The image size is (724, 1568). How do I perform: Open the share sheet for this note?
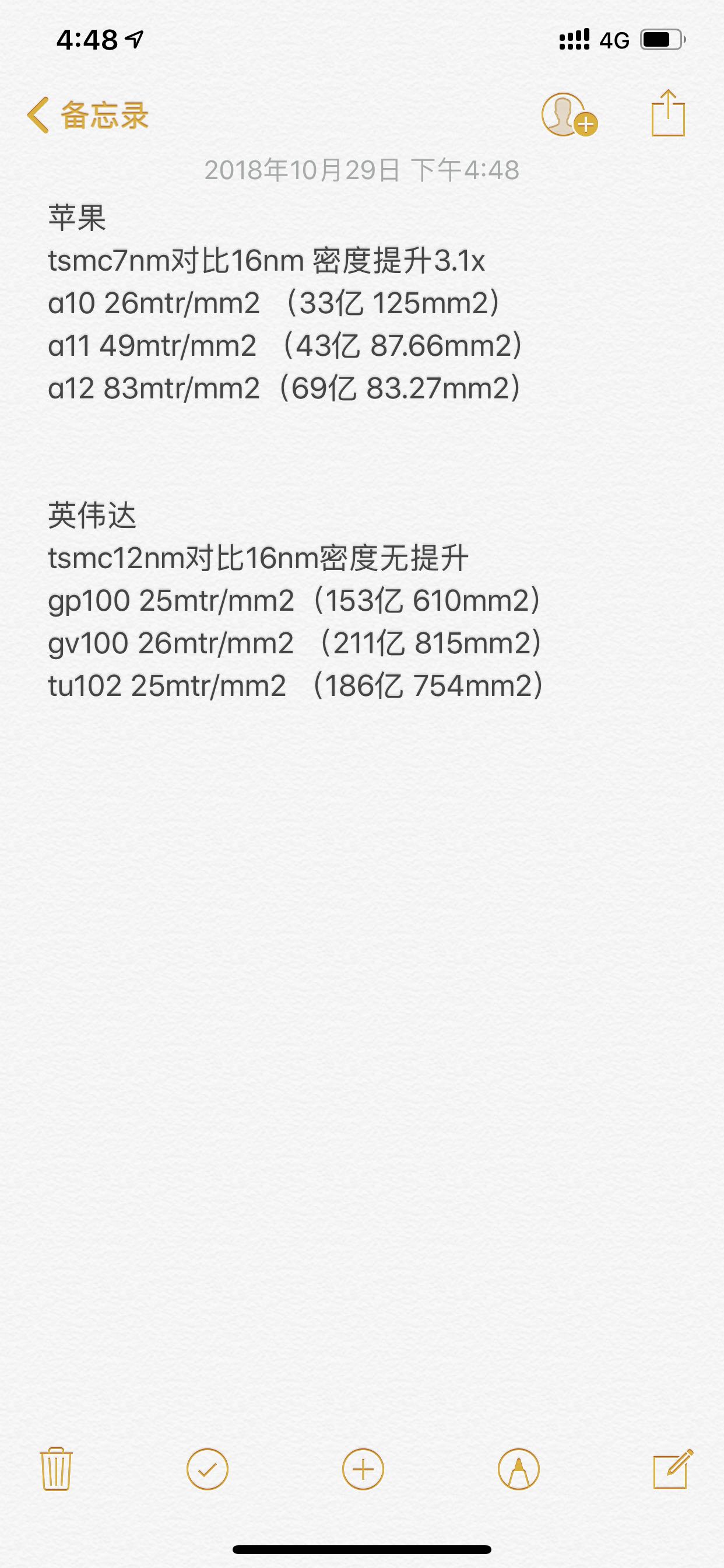[x=667, y=114]
